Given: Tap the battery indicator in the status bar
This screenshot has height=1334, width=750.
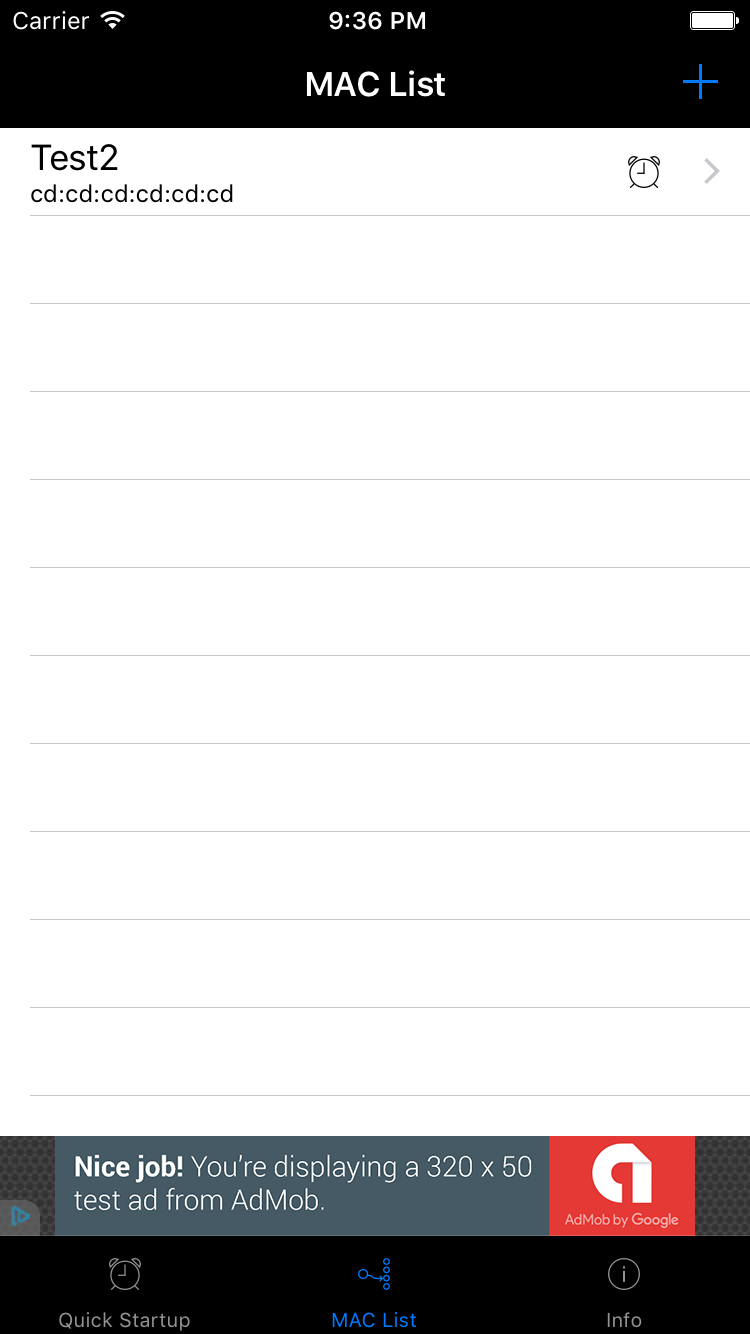Looking at the screenshot, I should click(x=712, y=18).
